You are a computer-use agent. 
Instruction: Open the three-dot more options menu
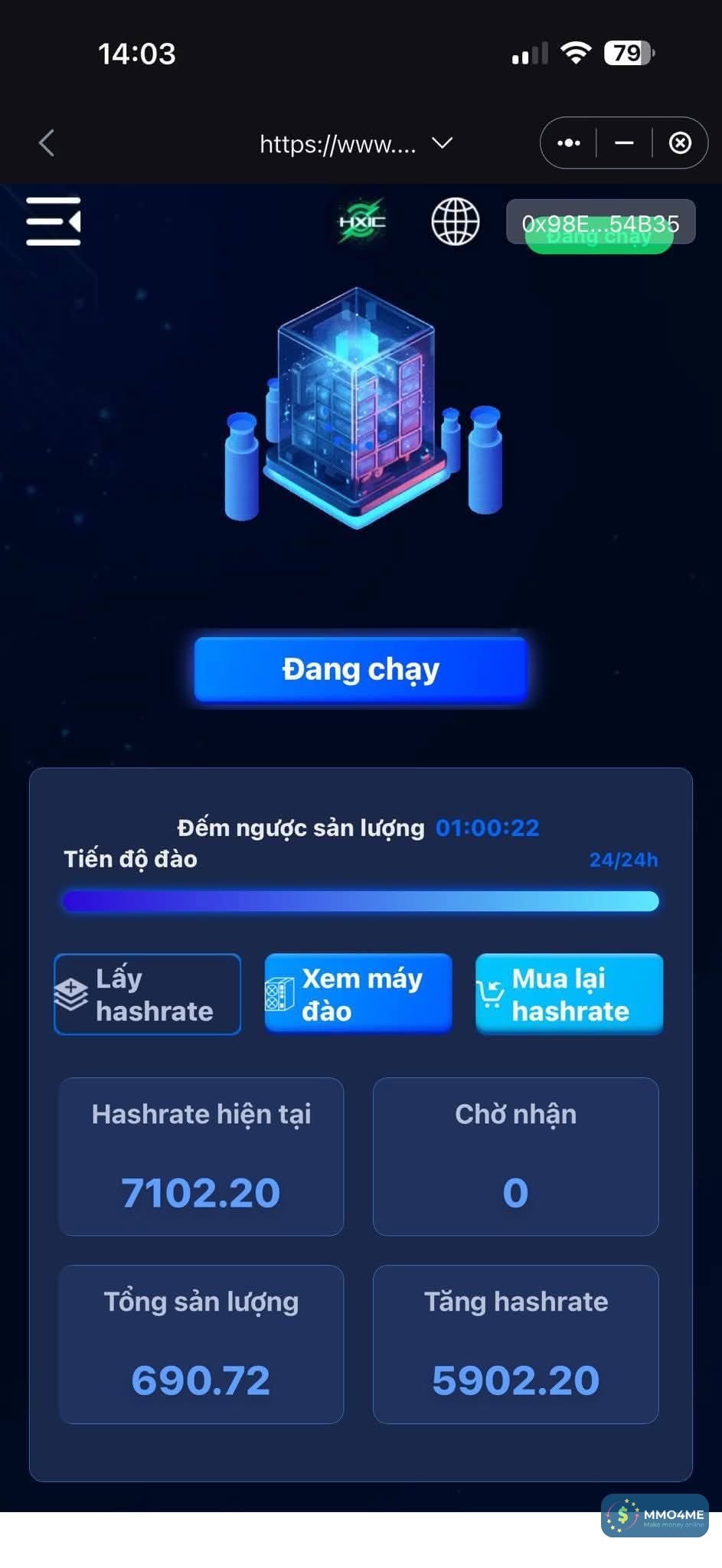(568, 143)
